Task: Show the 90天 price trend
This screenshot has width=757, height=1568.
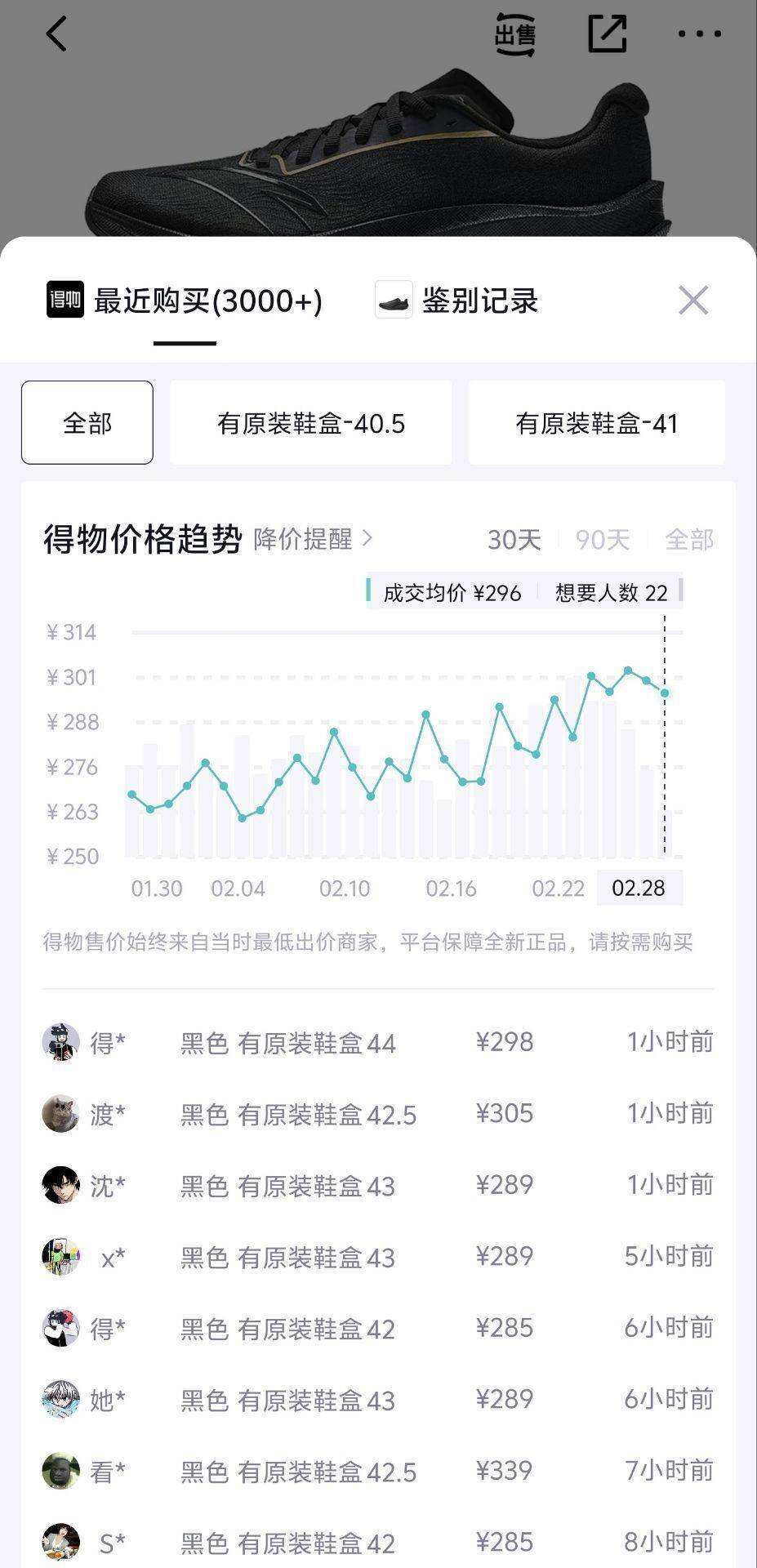Action: [603, 540]
